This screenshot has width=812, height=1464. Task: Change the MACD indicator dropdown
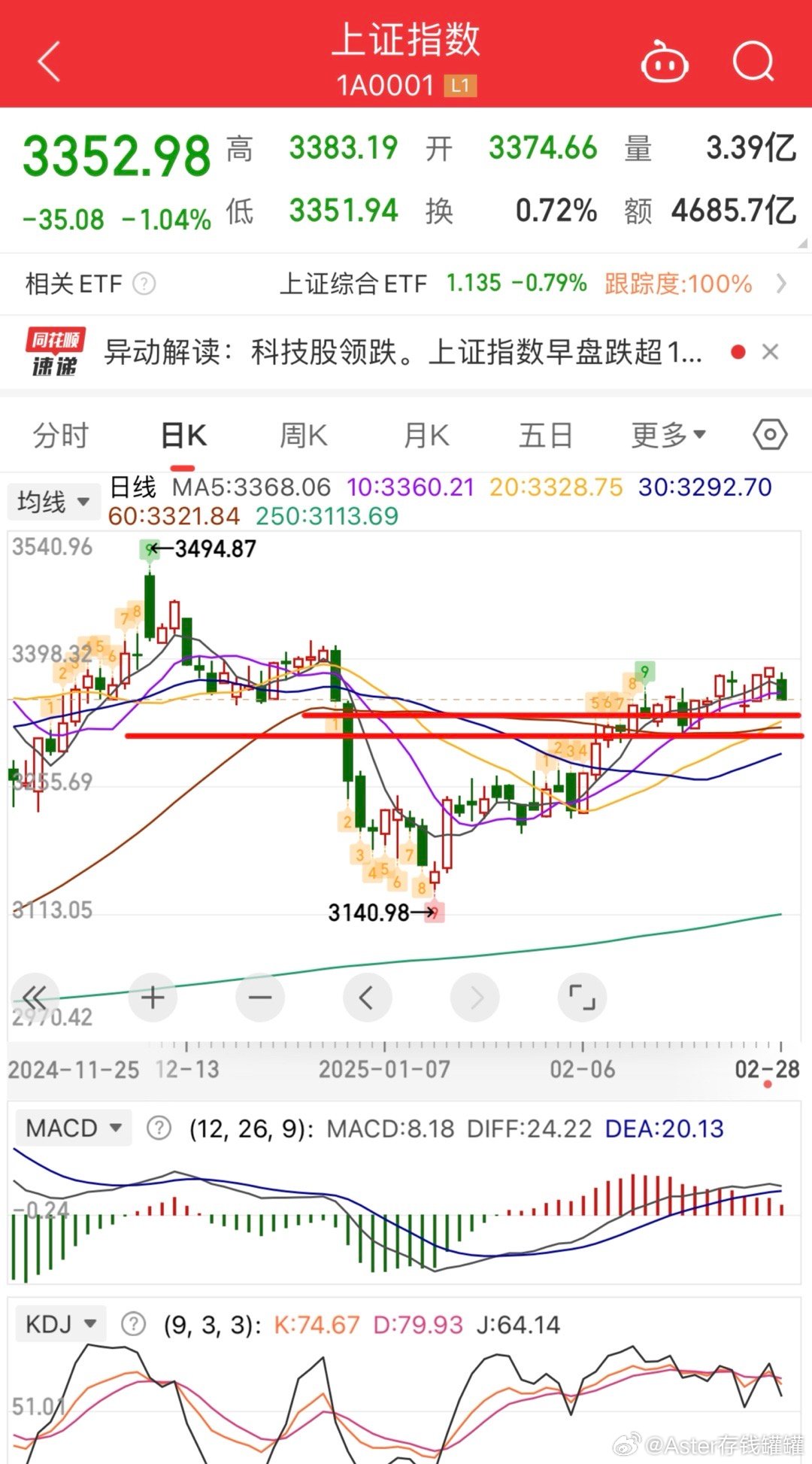click(73, 1128)
